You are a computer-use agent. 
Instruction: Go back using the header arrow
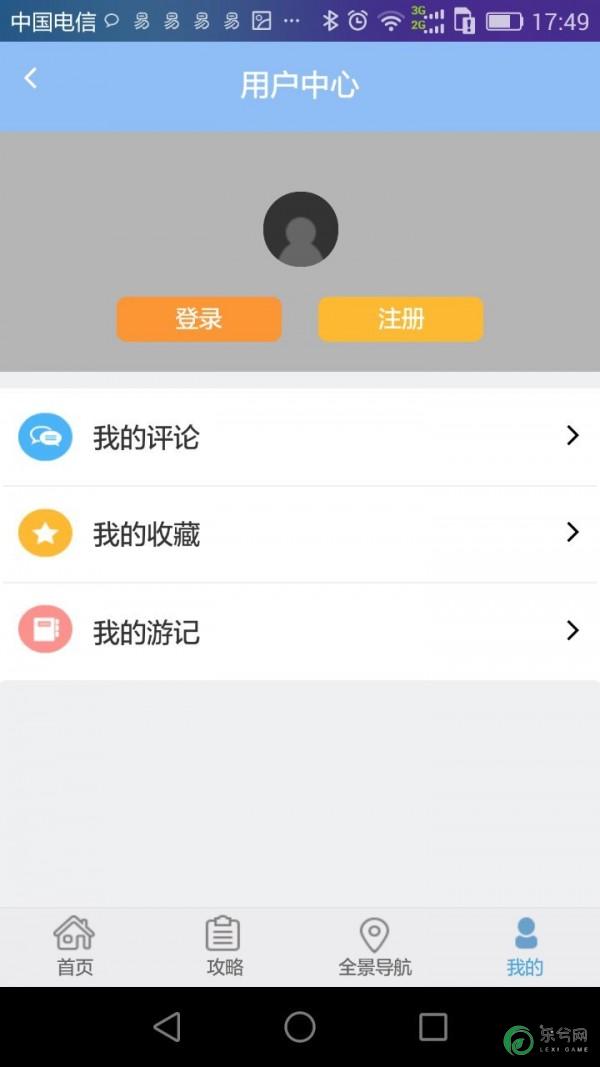[x=31, y=78]
